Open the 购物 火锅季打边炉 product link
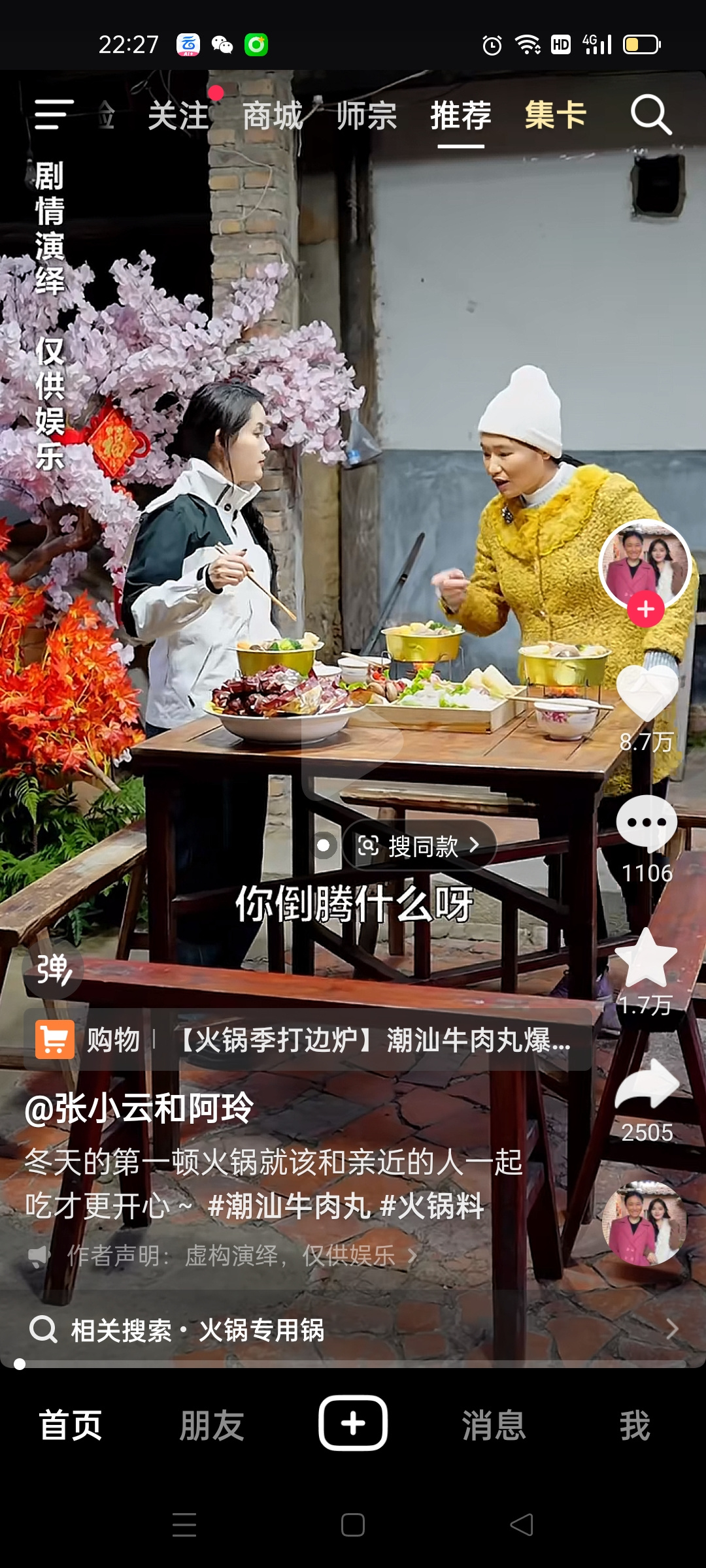706x1568 pixels. pyautogui.click(x=308, y=1039)
